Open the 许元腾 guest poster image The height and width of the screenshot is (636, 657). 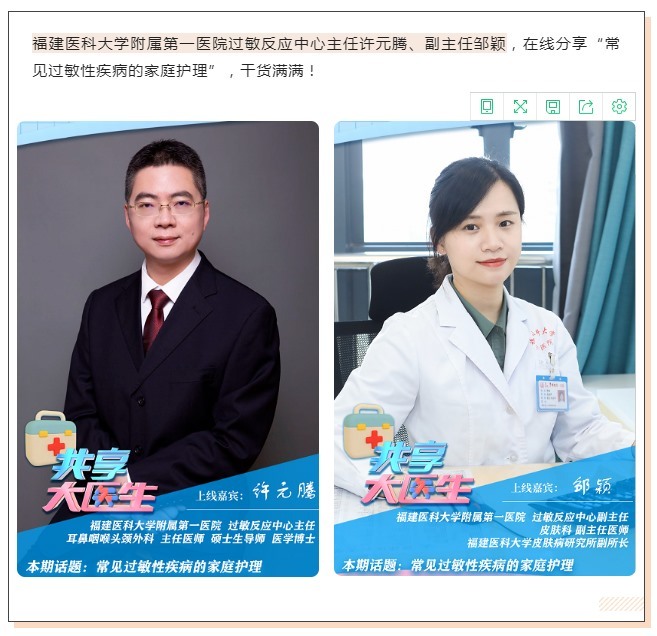pyautogui.click(x=168, y=348)
